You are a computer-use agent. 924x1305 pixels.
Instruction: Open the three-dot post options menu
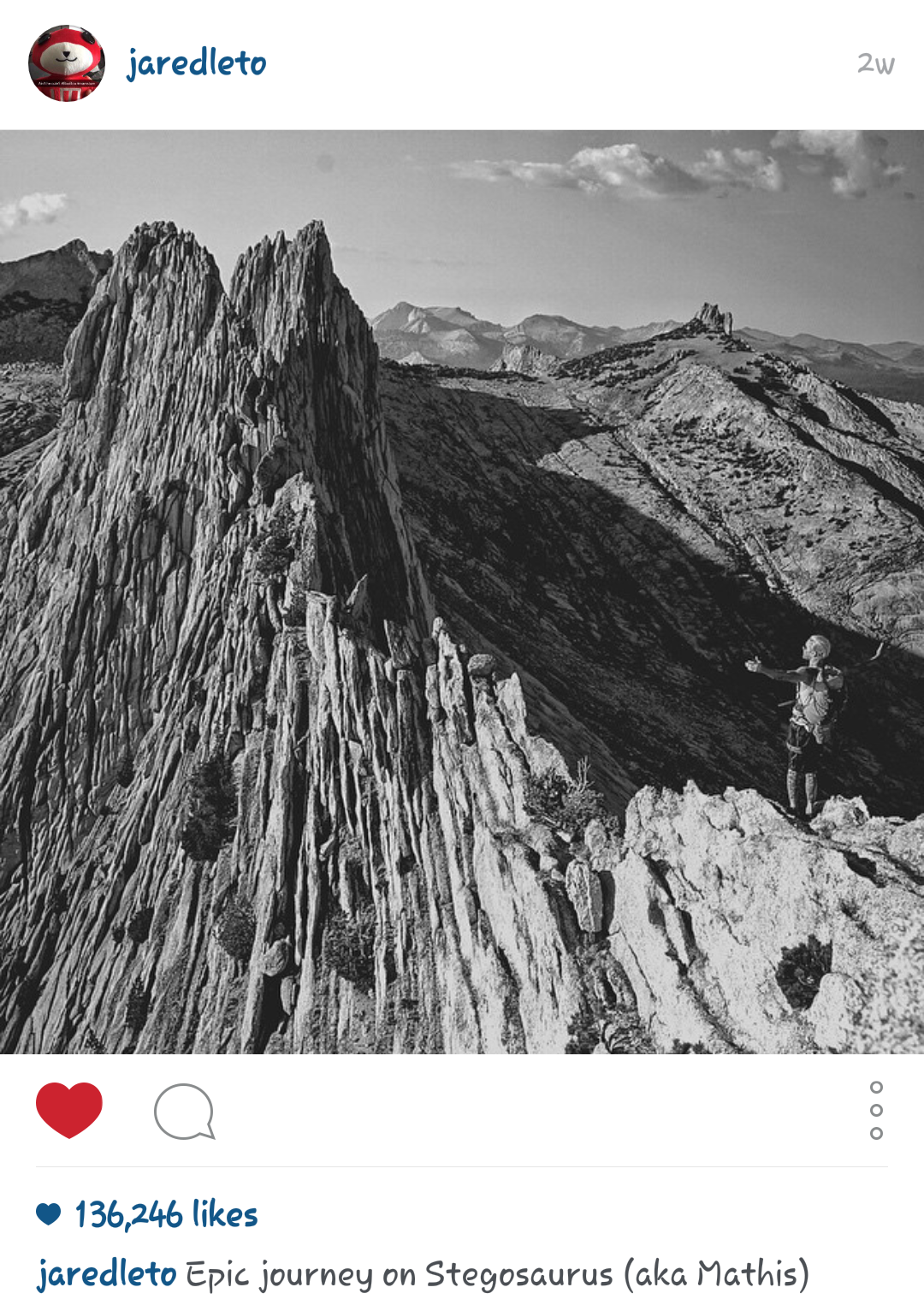pyautogui.click(x=875, y=1110)
